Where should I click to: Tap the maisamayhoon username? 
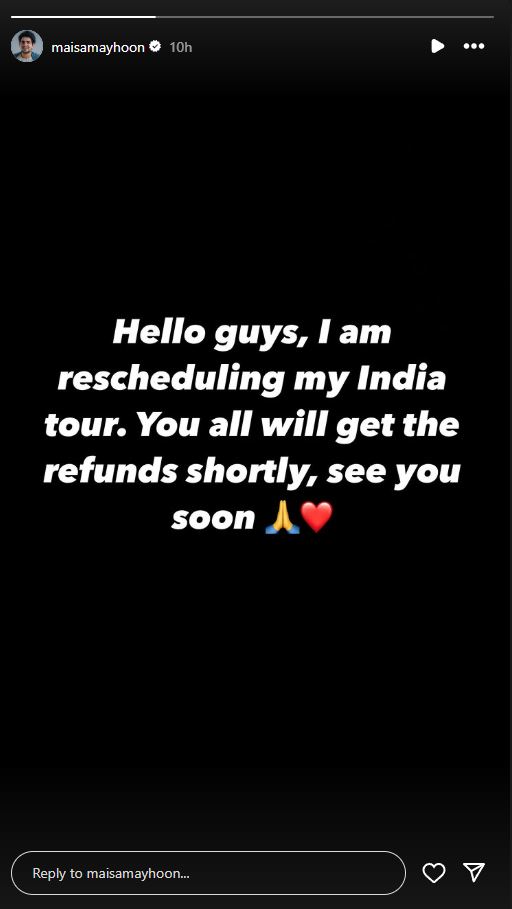(x=97, y=47)
